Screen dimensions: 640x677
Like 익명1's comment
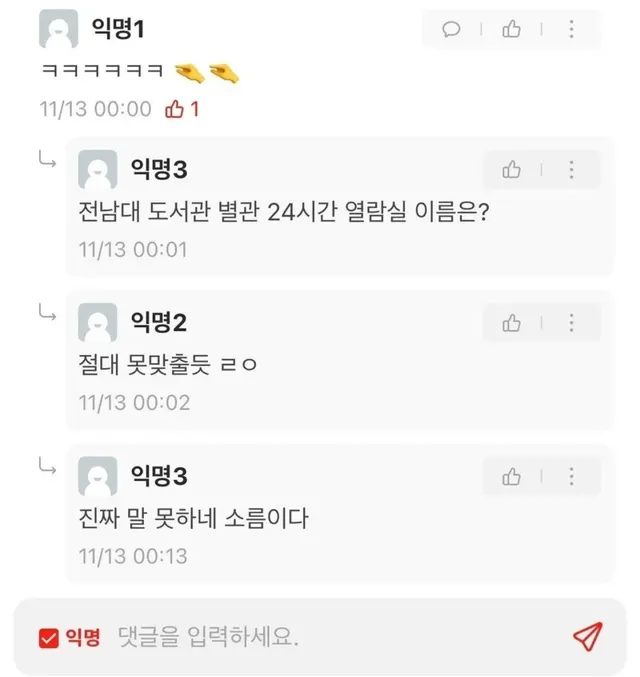point(512,29)
